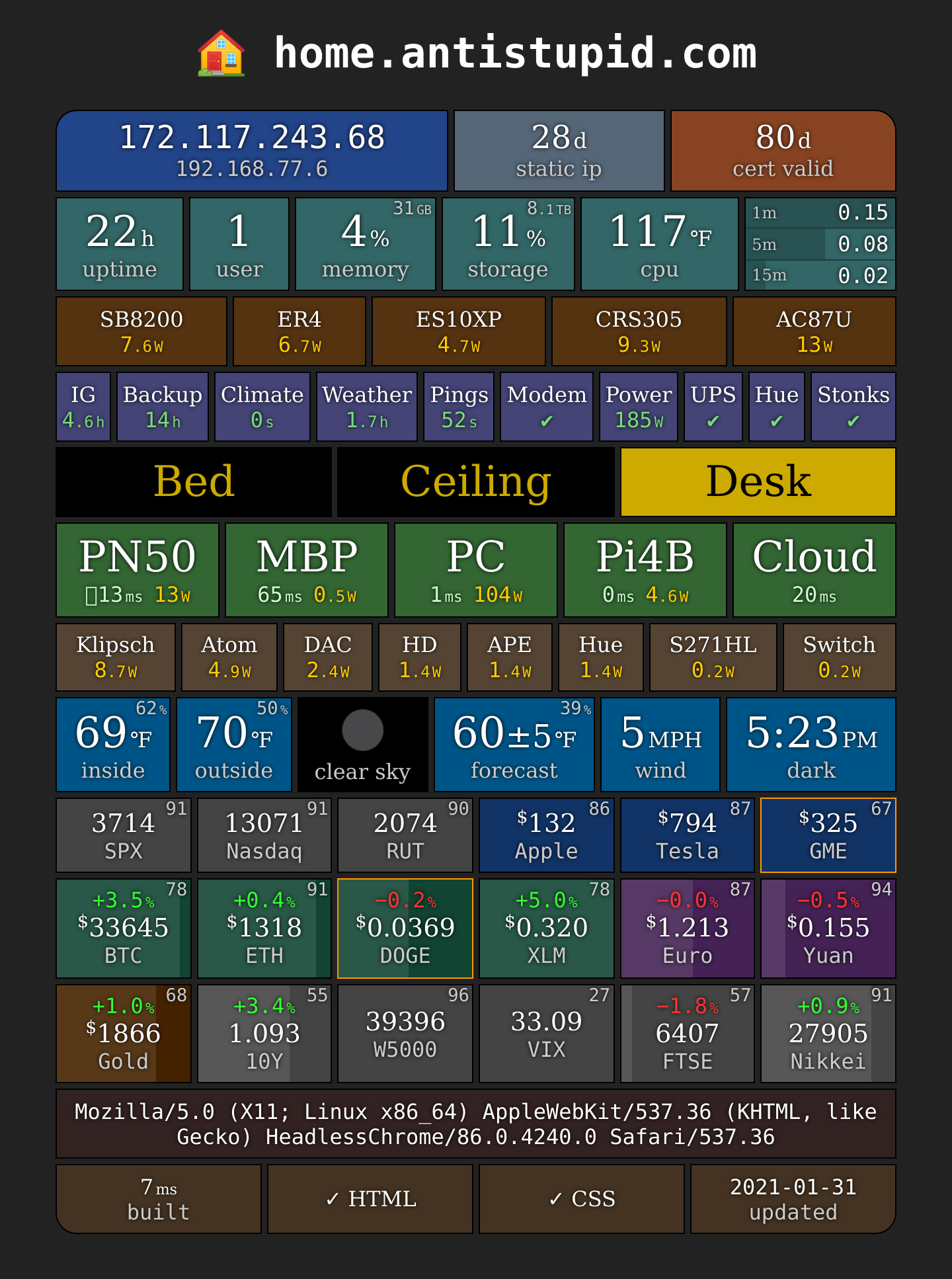Open the CSS validation check
This screenshot has width=952, height=1279.
(x=582, y=1199)
